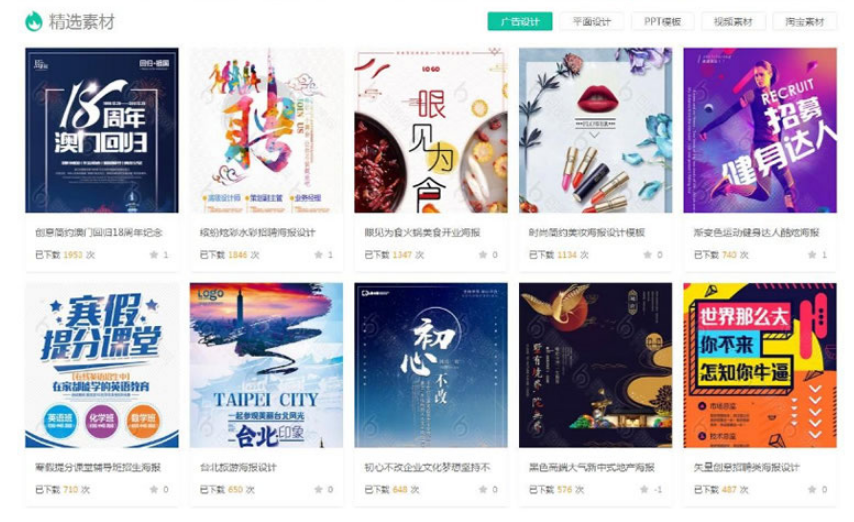Switch to the 平面设计 tab
This screenshot has height=522, width=854.
pos(592,22)
